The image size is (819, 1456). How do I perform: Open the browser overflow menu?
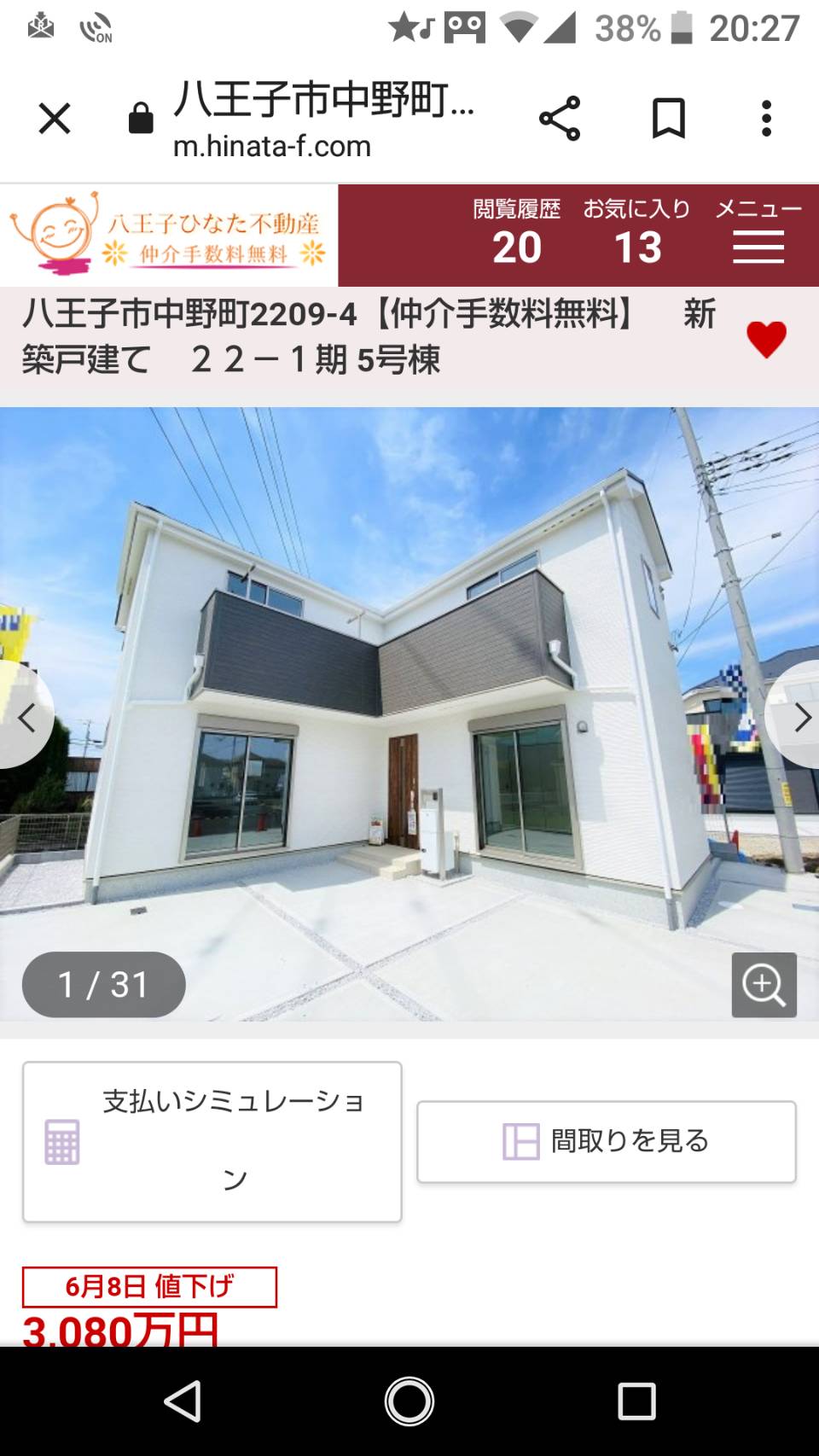click(x=766, y=119)
